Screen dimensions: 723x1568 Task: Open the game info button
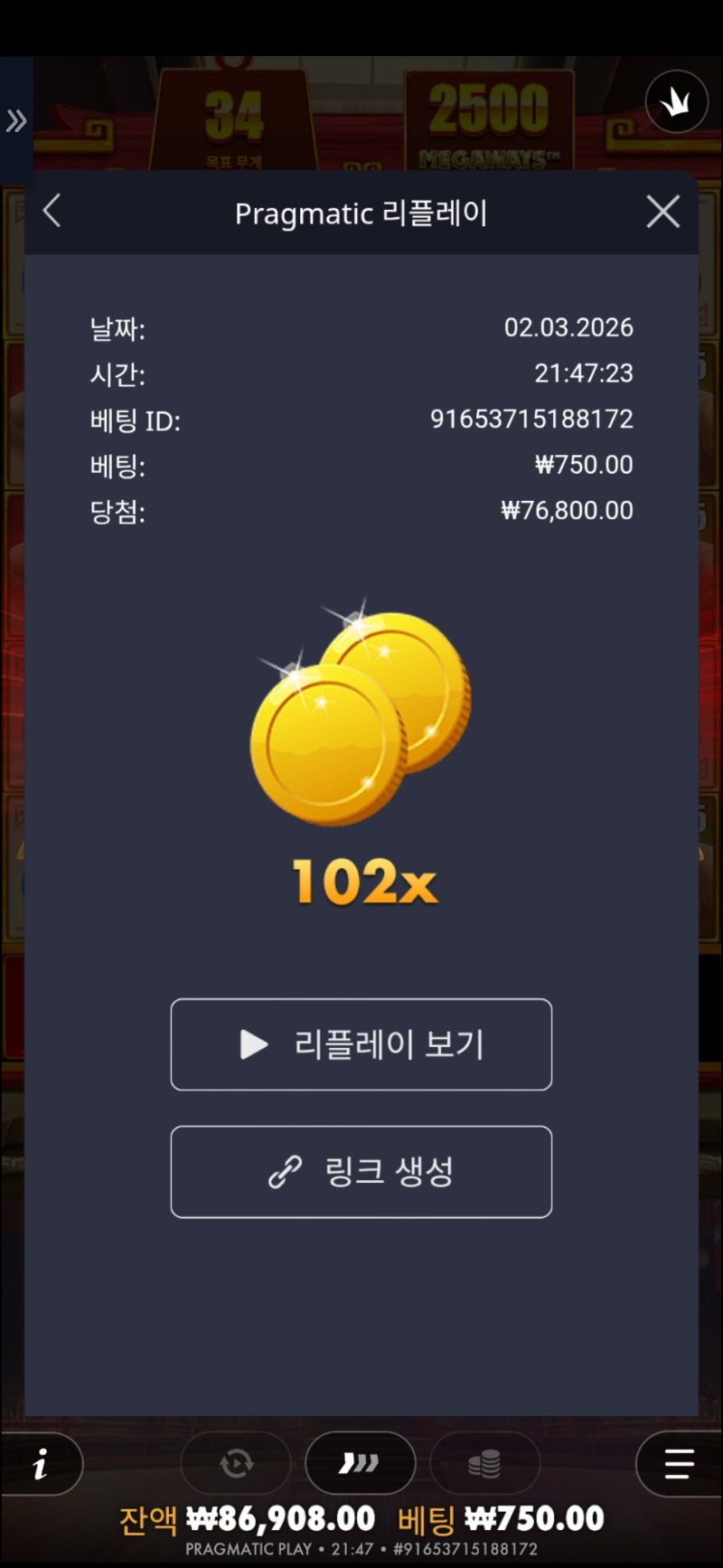click(x=41, y=1463)
